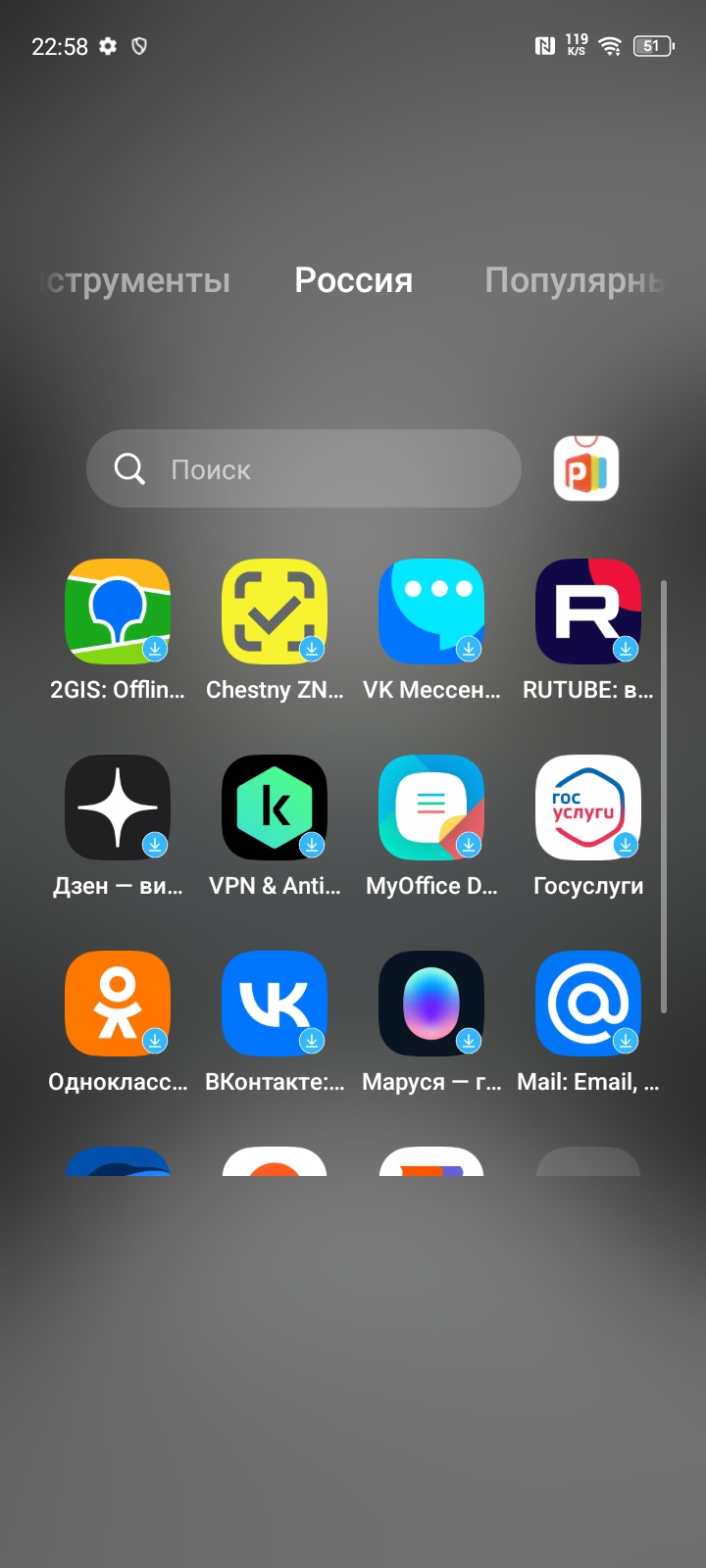706x1568 pixels.
Task: Switch to the Инструменты tab
Action: pos(135,280)
